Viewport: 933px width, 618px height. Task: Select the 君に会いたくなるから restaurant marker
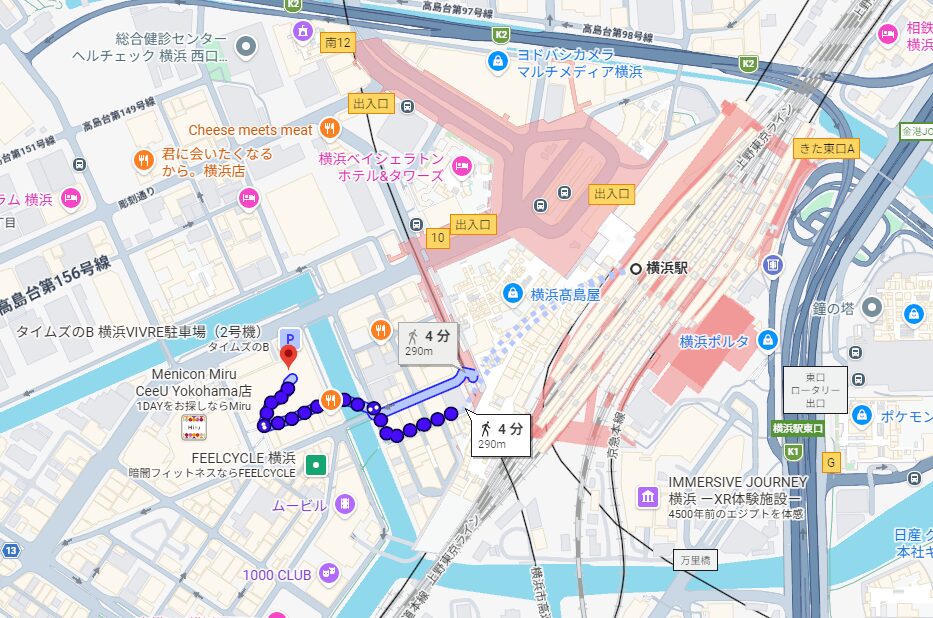(x=145, y=161)
